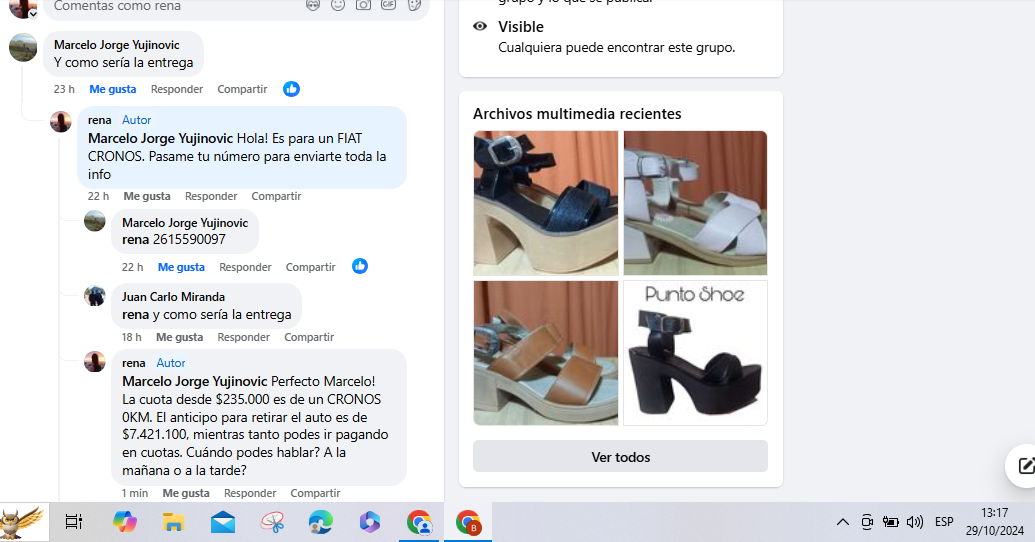Like rena's comment about the $235.000 cuota
The image size is (1035, 542).
(186, 493)
